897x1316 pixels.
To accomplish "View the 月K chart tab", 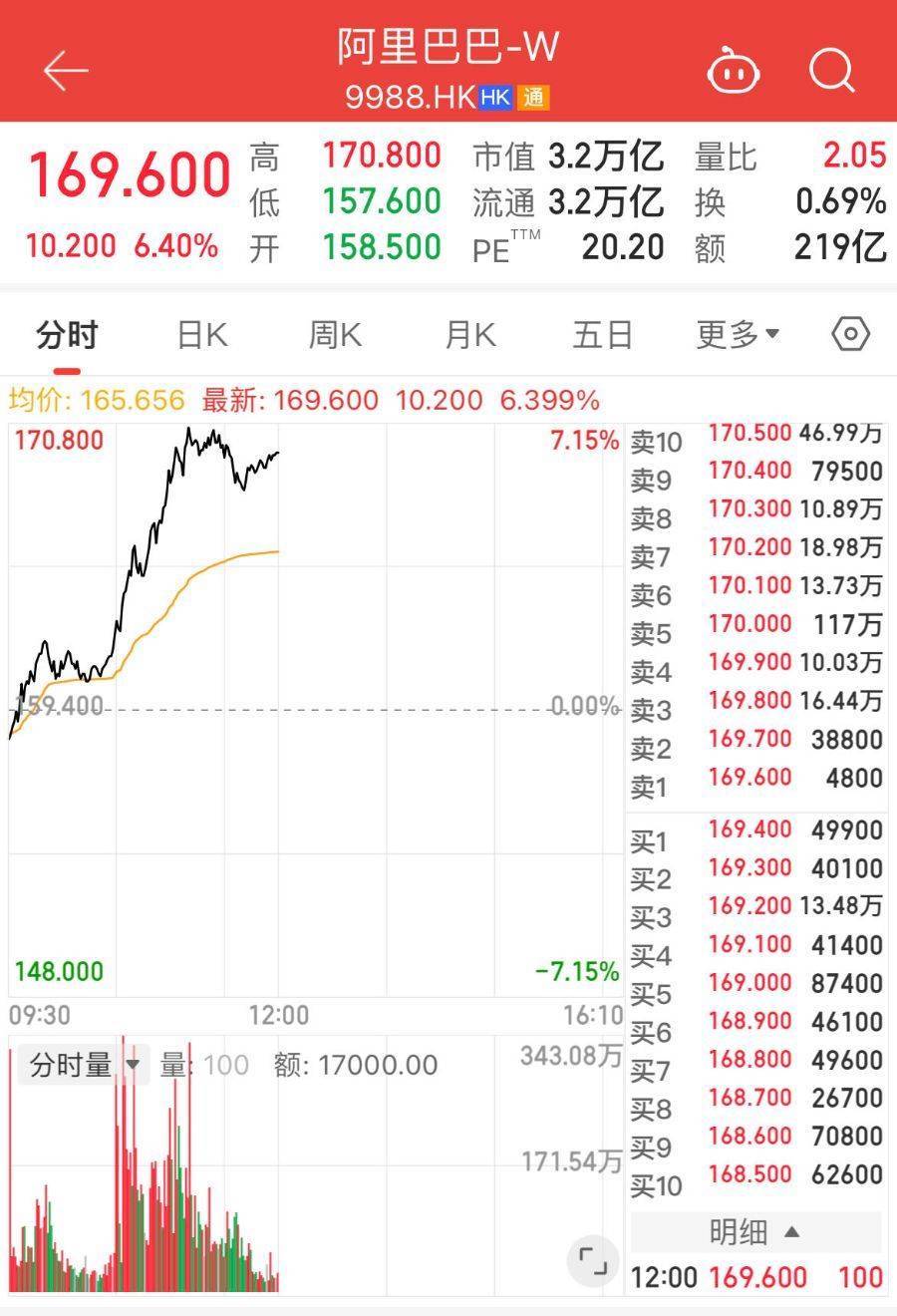I will coord(469,335).
